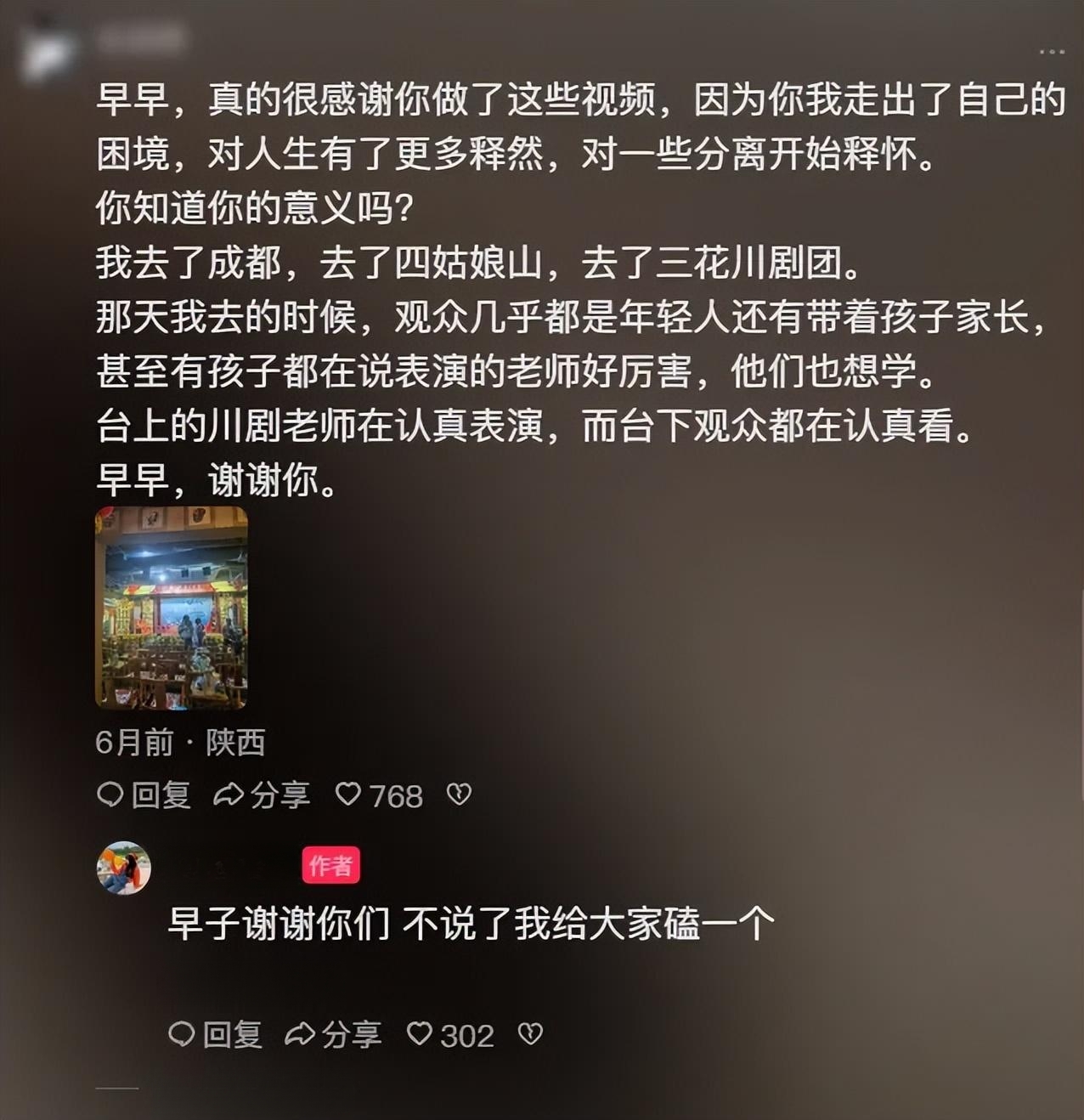Viewport: 1084px width, 1120px height.
Task: Dislike the author's reply comment
Action: tap(530, 1034)
